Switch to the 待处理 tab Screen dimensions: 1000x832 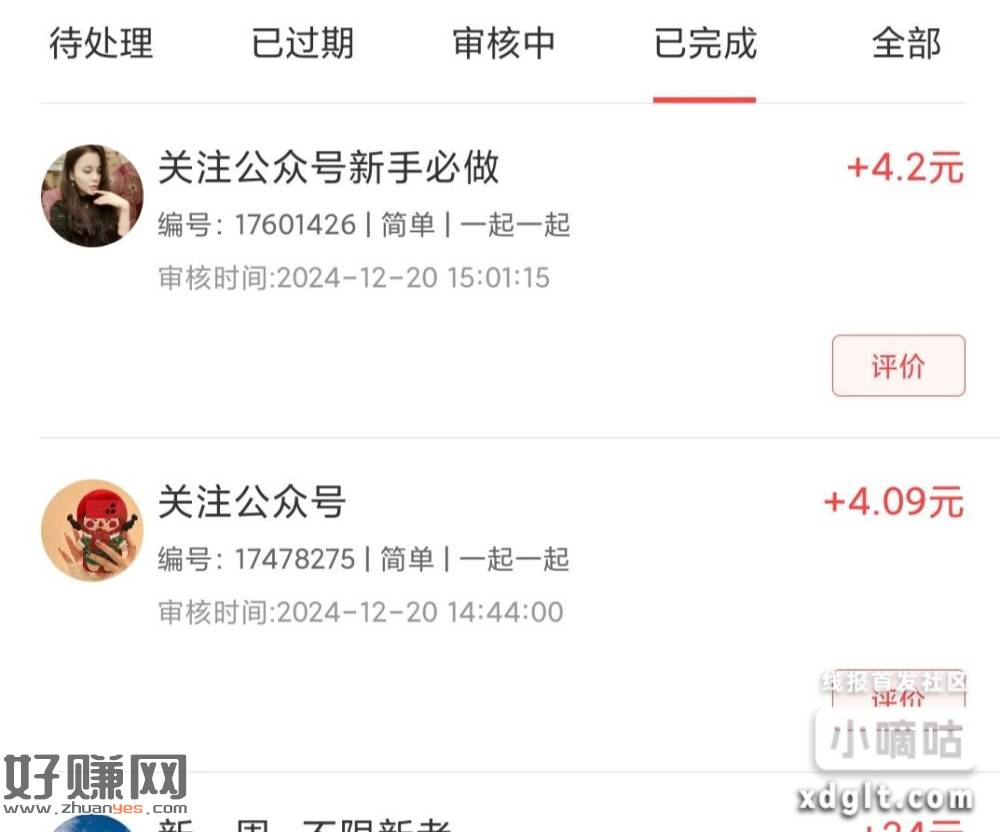(101, 44)
